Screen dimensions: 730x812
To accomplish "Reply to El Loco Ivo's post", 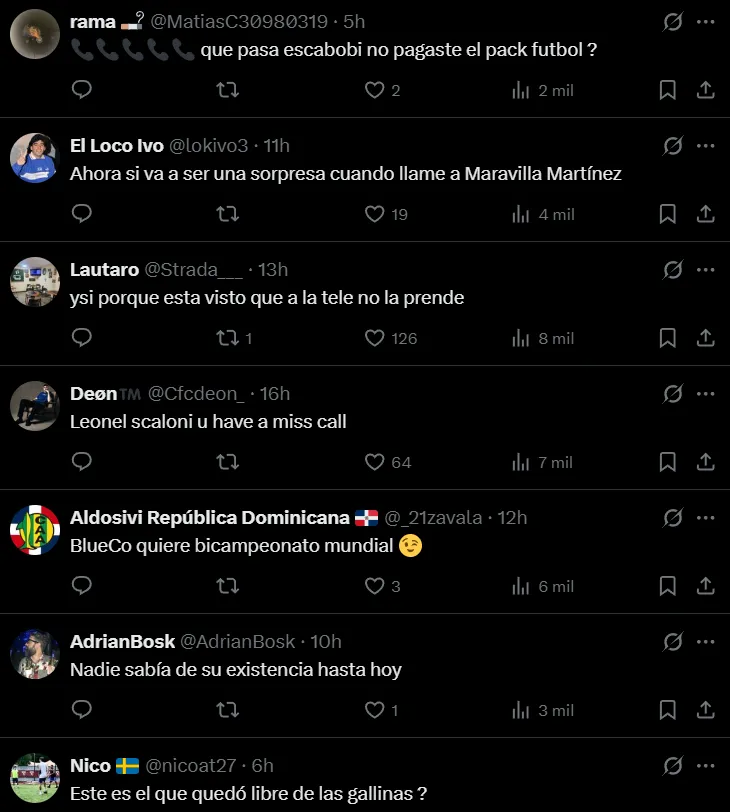I will coord(82,214).
